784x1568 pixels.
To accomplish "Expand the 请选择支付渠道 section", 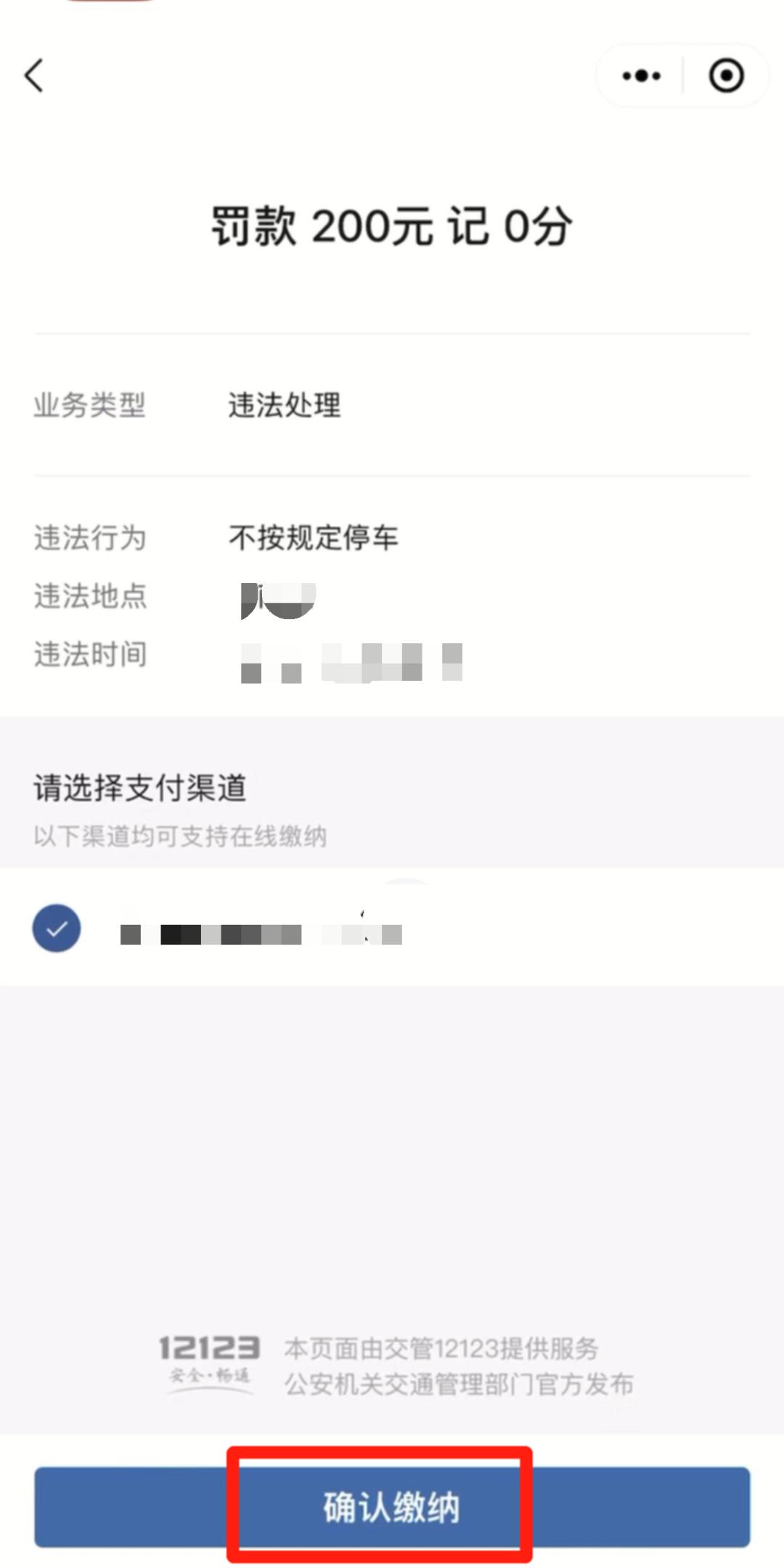I will click(x=140, y=789).
